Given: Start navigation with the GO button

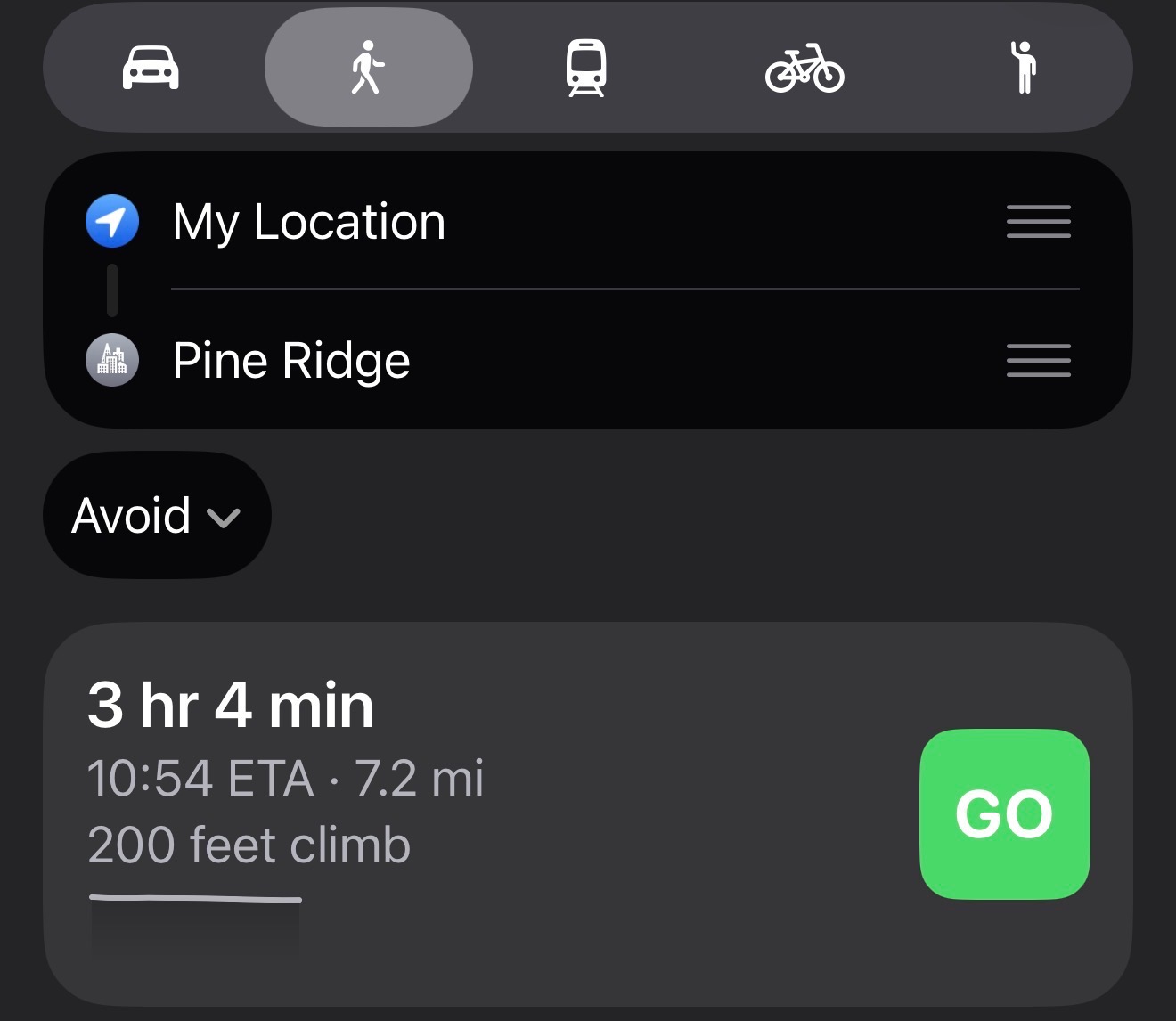Looking at the screenshot, I should click(1004, 814).
